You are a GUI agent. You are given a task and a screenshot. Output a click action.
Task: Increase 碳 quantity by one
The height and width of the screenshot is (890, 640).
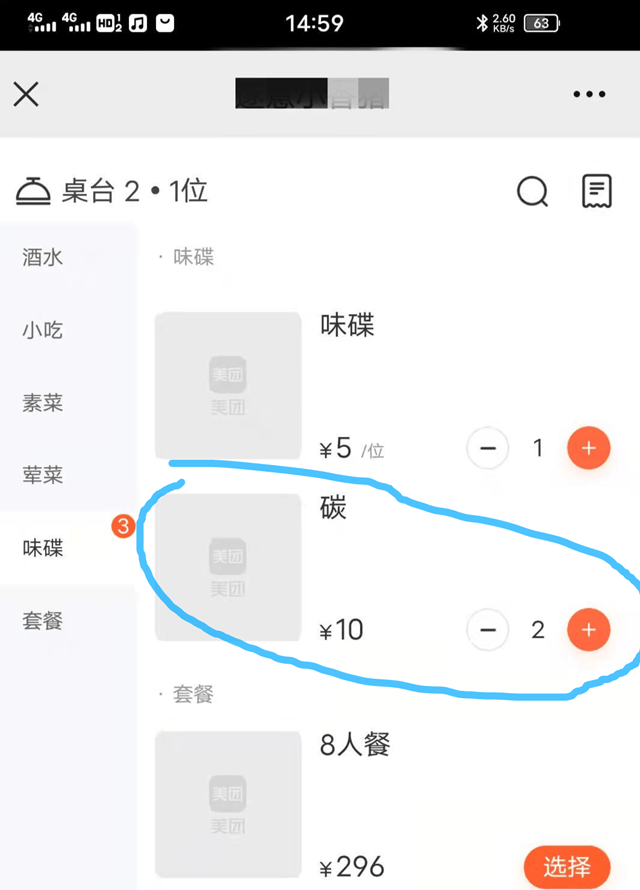click(x=588, y=630)
